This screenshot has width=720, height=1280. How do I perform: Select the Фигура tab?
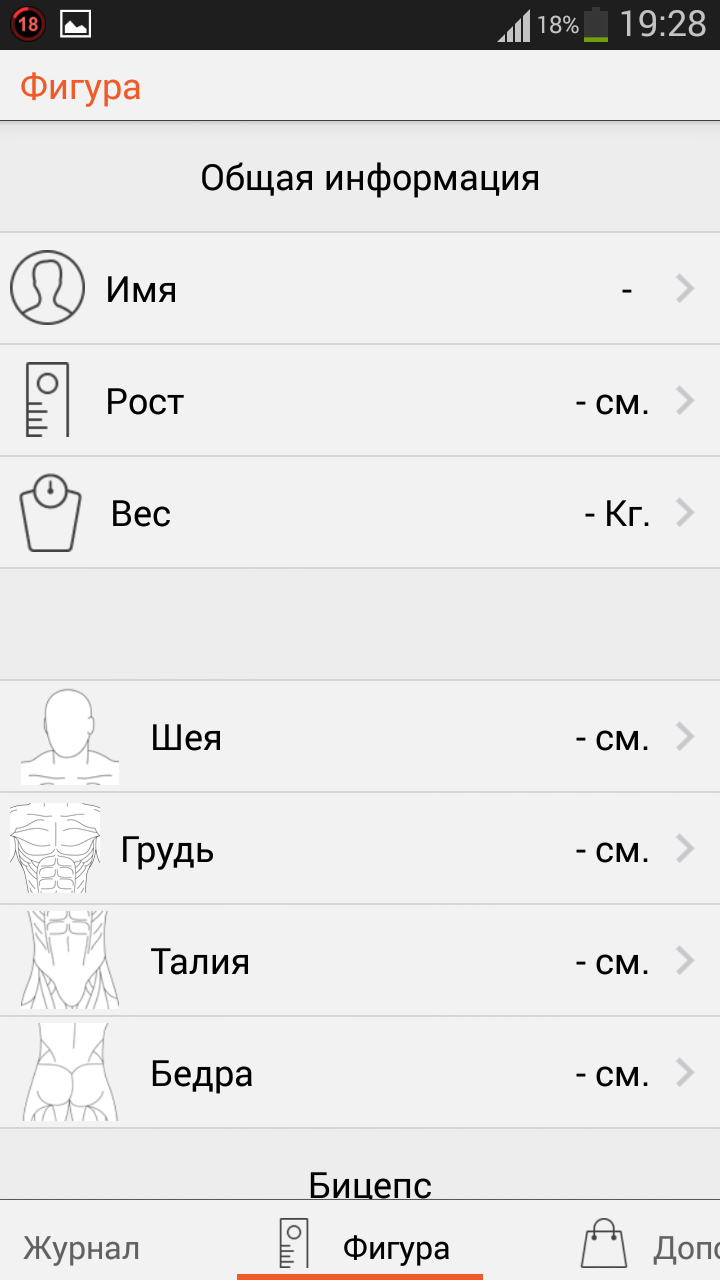(360, 1246)
